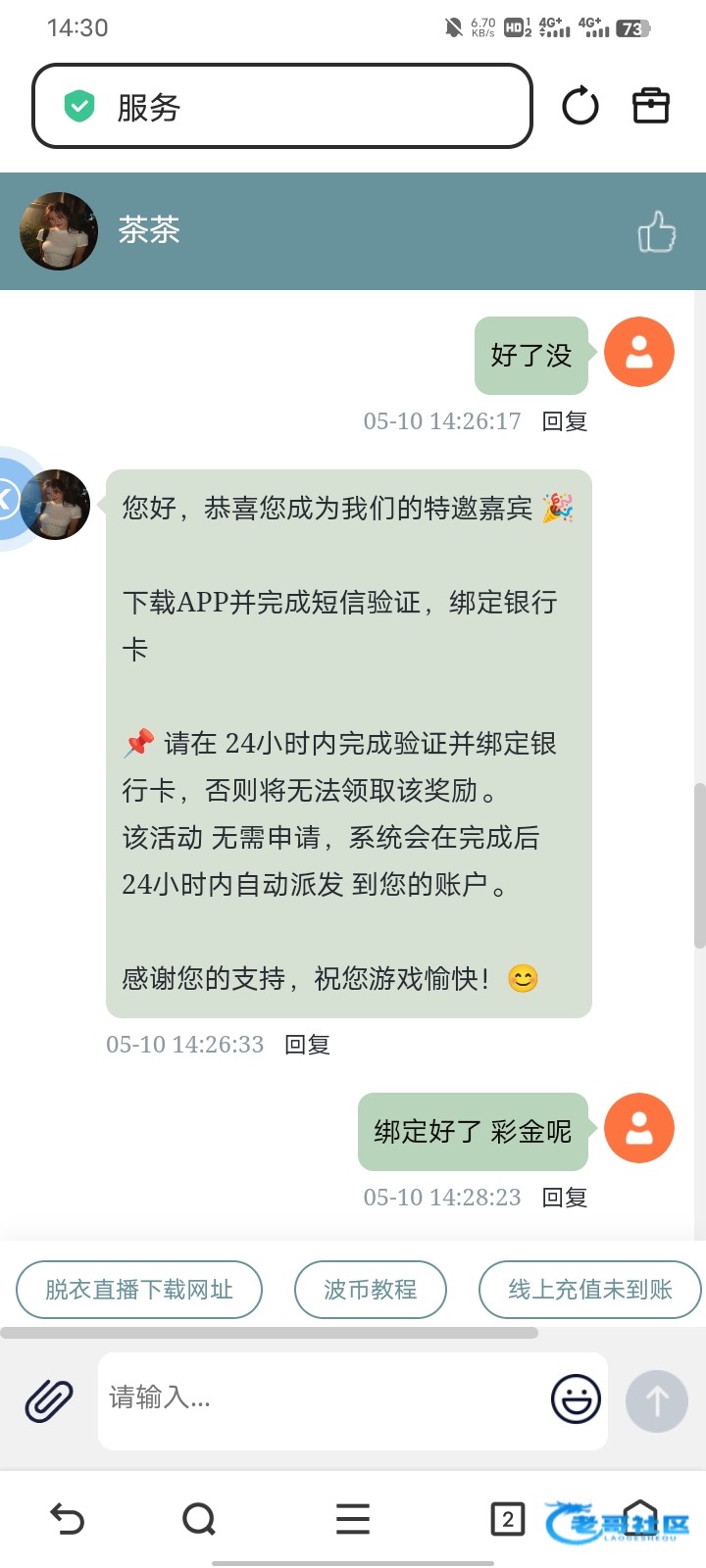Reload the page with the refresh icon
Image resolution: width=706 pixels, height=1568 pixels.
[x=580, y=106]
